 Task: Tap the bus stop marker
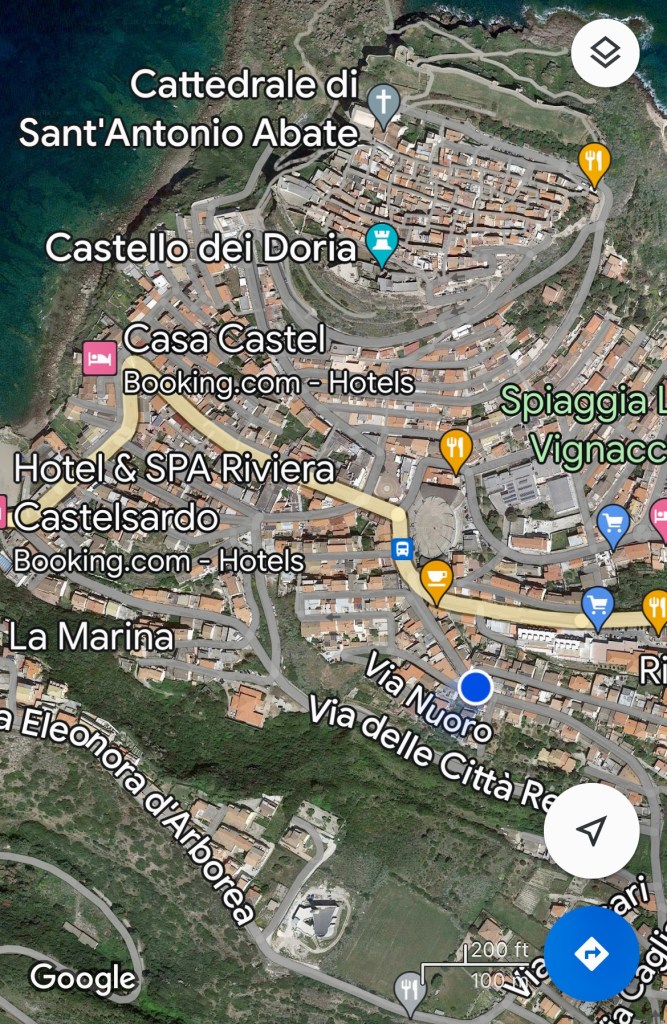403,548
